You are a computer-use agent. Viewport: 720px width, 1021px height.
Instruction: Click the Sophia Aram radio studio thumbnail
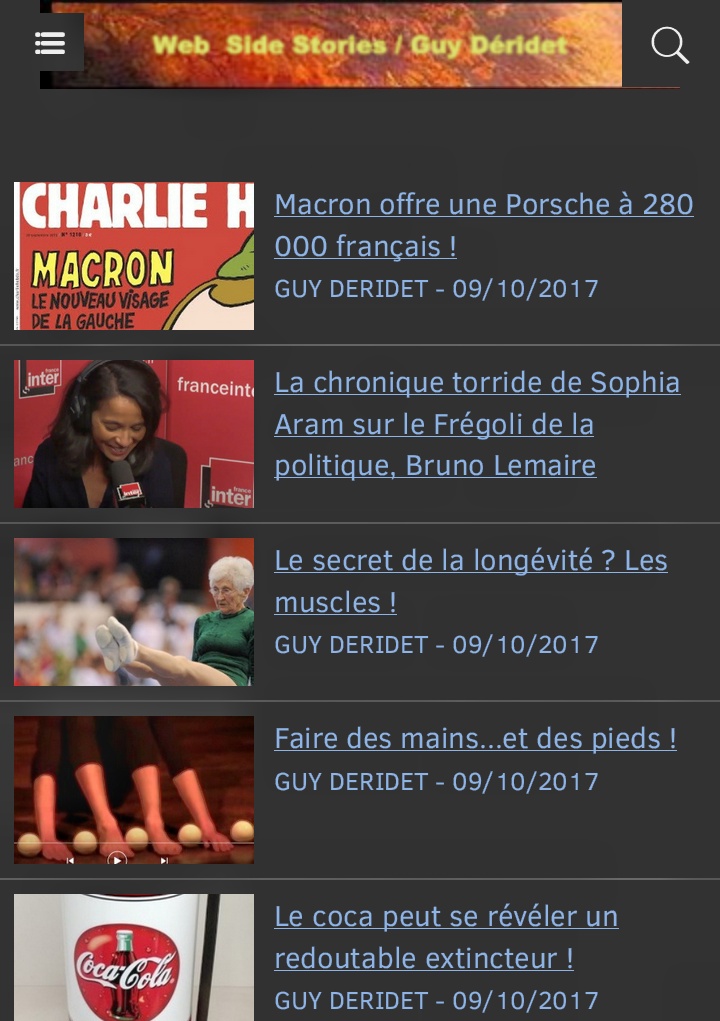(134, 434)
